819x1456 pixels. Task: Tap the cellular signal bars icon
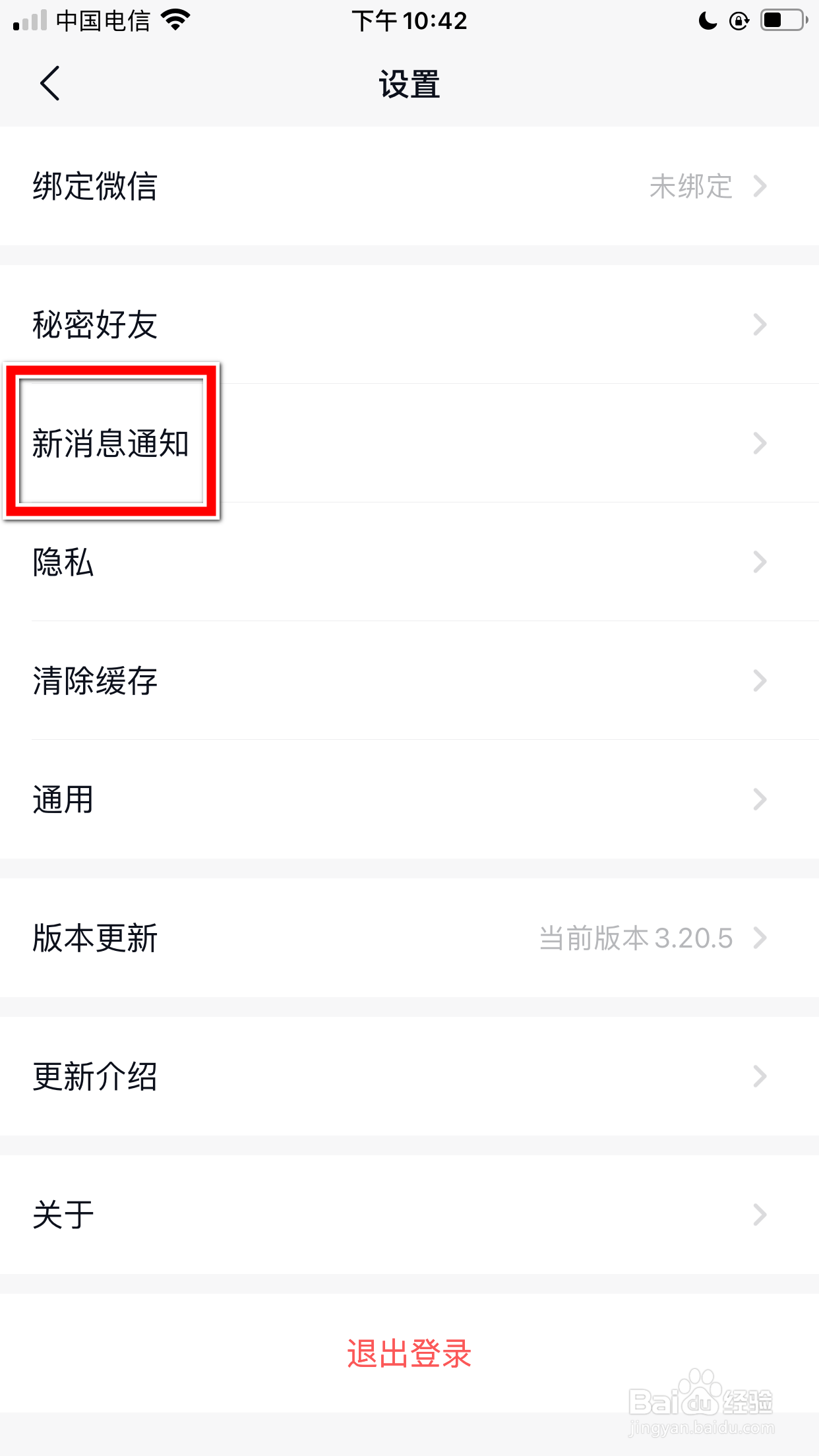[x=29, y=20]
